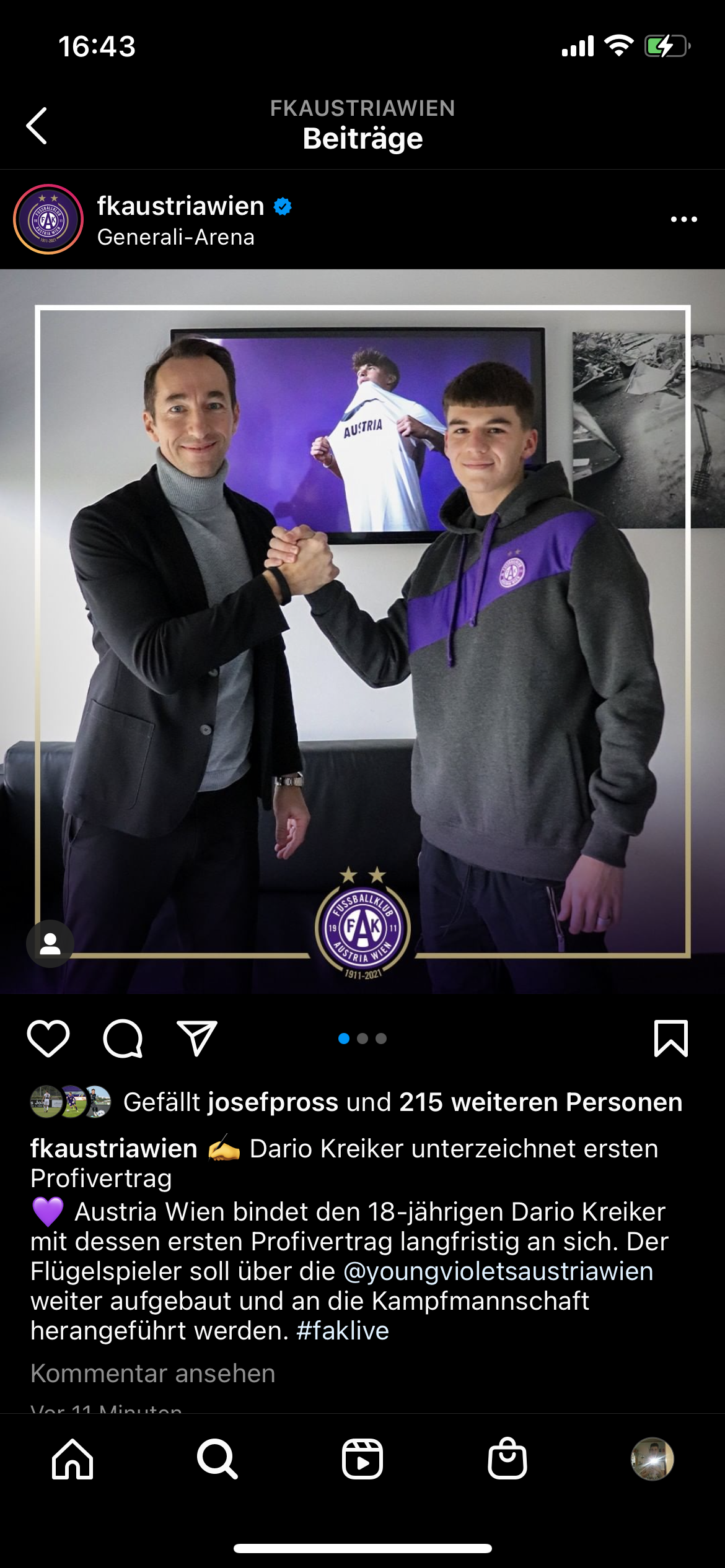Switch to the Reels tab
This screenshot has height=1568, width=725.
pos(362,1459)
